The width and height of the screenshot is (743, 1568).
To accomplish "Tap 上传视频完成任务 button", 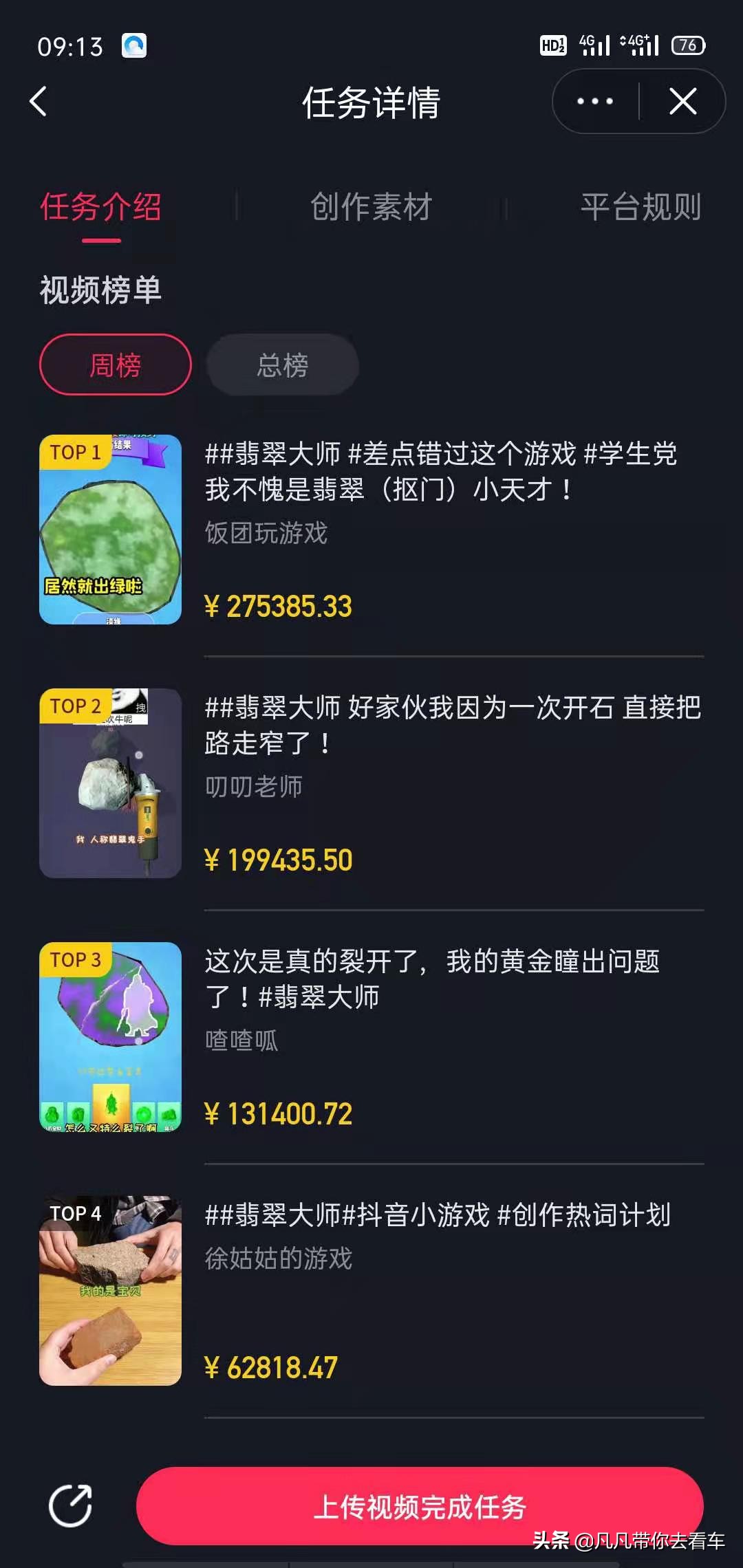I will (420, 1506).
